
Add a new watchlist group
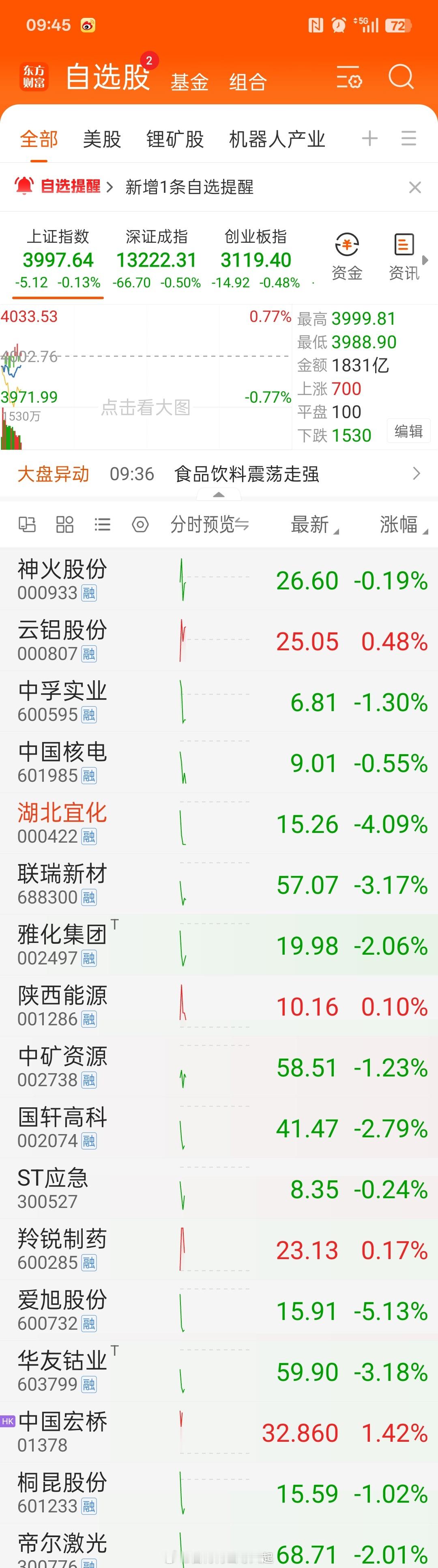(x=370, y=139)
